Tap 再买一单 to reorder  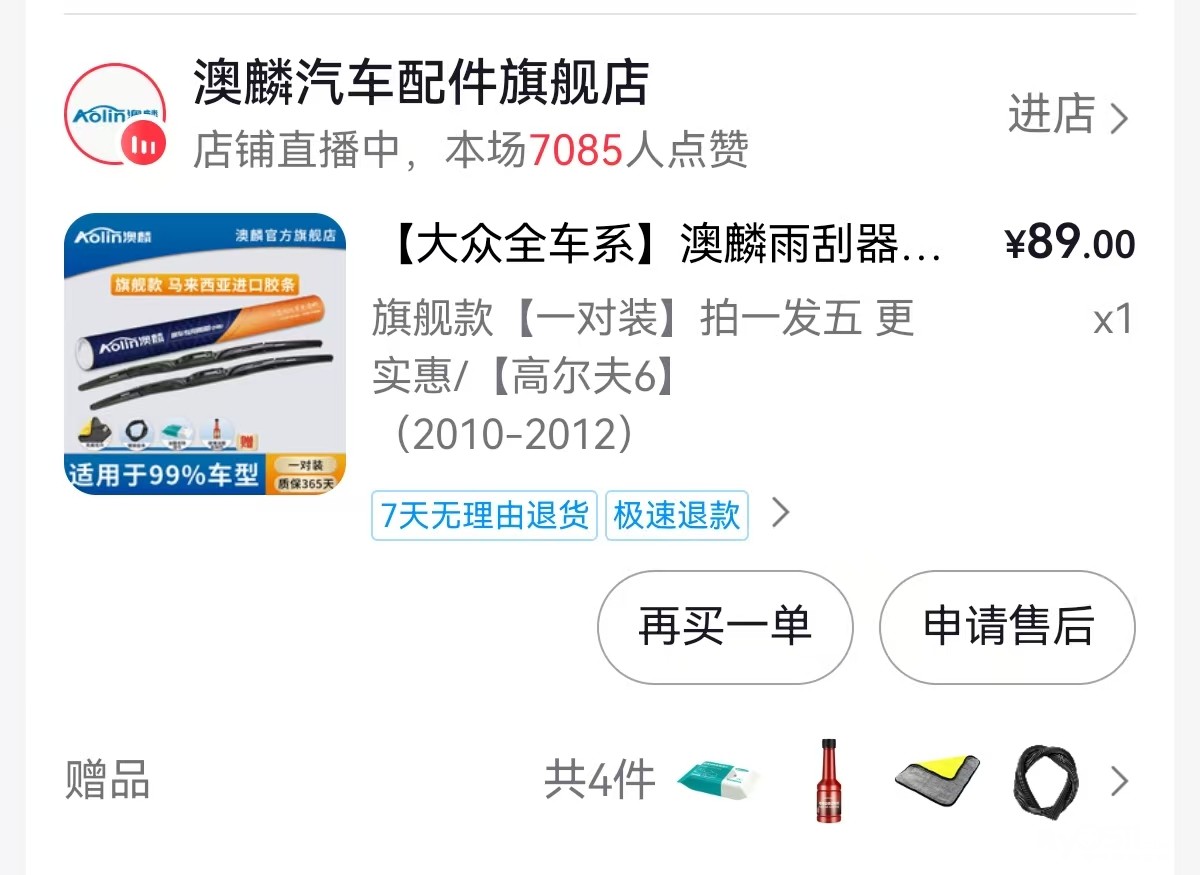[x=725, y=627]
